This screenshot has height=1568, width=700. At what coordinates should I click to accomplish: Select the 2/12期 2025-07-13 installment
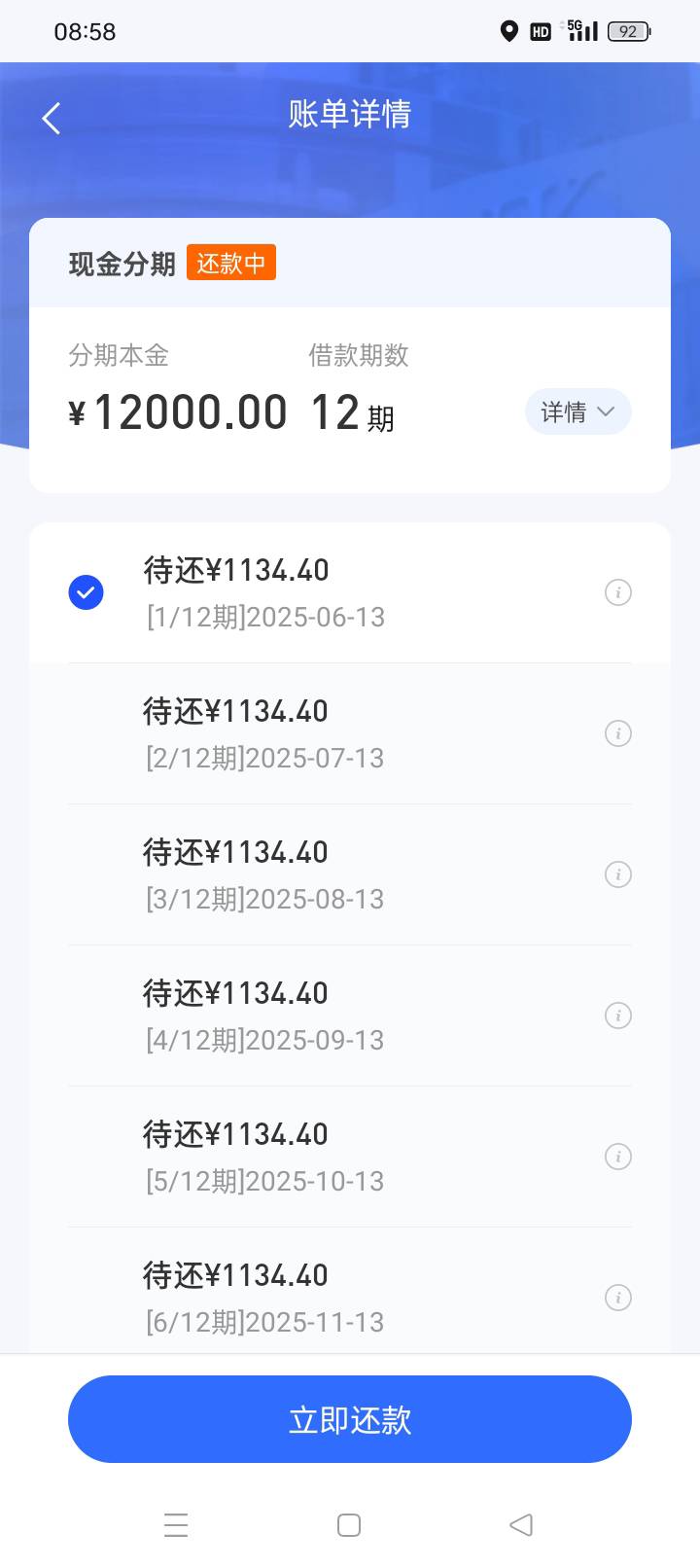click(350, 733)
